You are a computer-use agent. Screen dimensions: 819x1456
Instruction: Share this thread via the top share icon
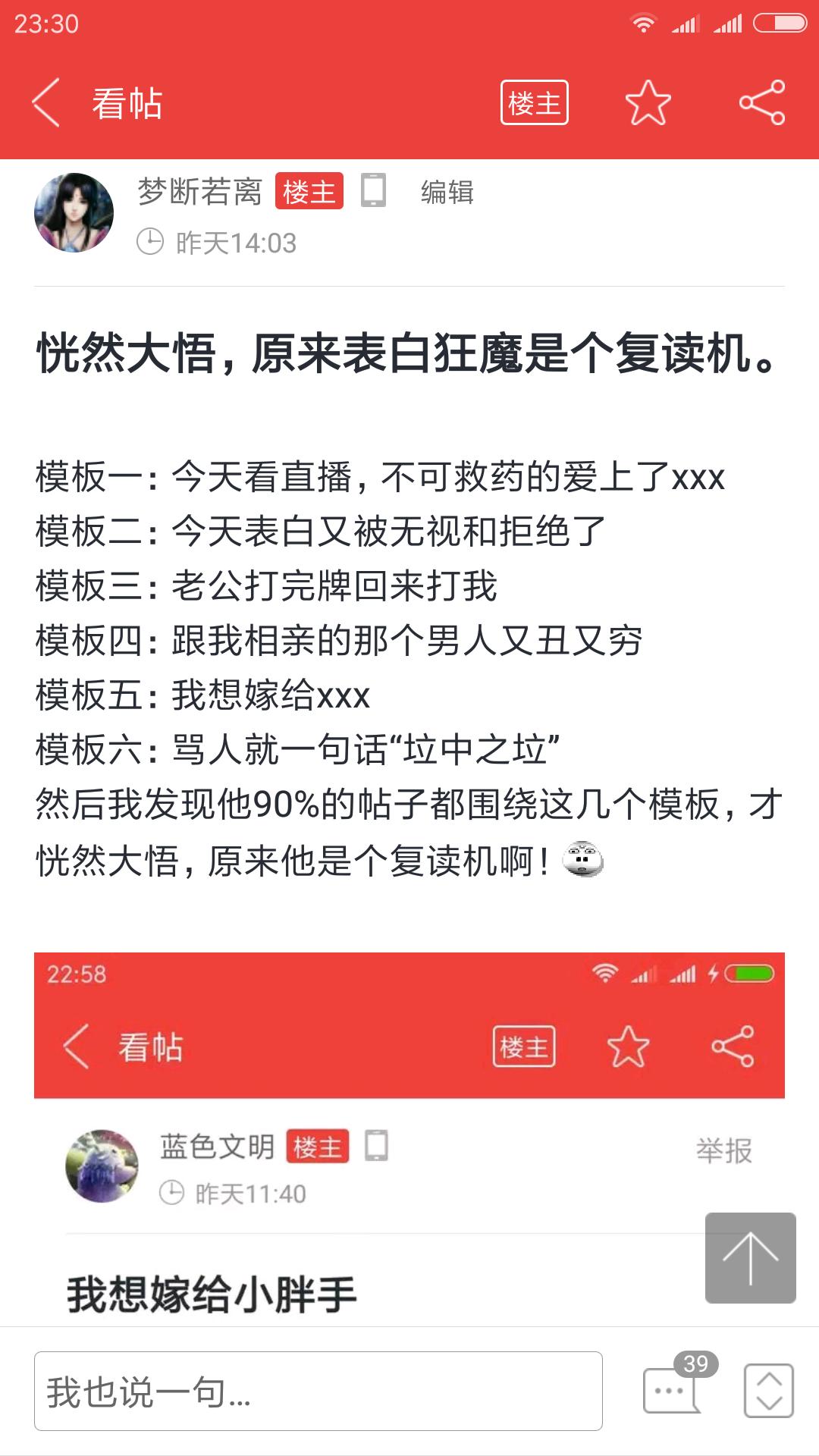[x=762, y=102]
